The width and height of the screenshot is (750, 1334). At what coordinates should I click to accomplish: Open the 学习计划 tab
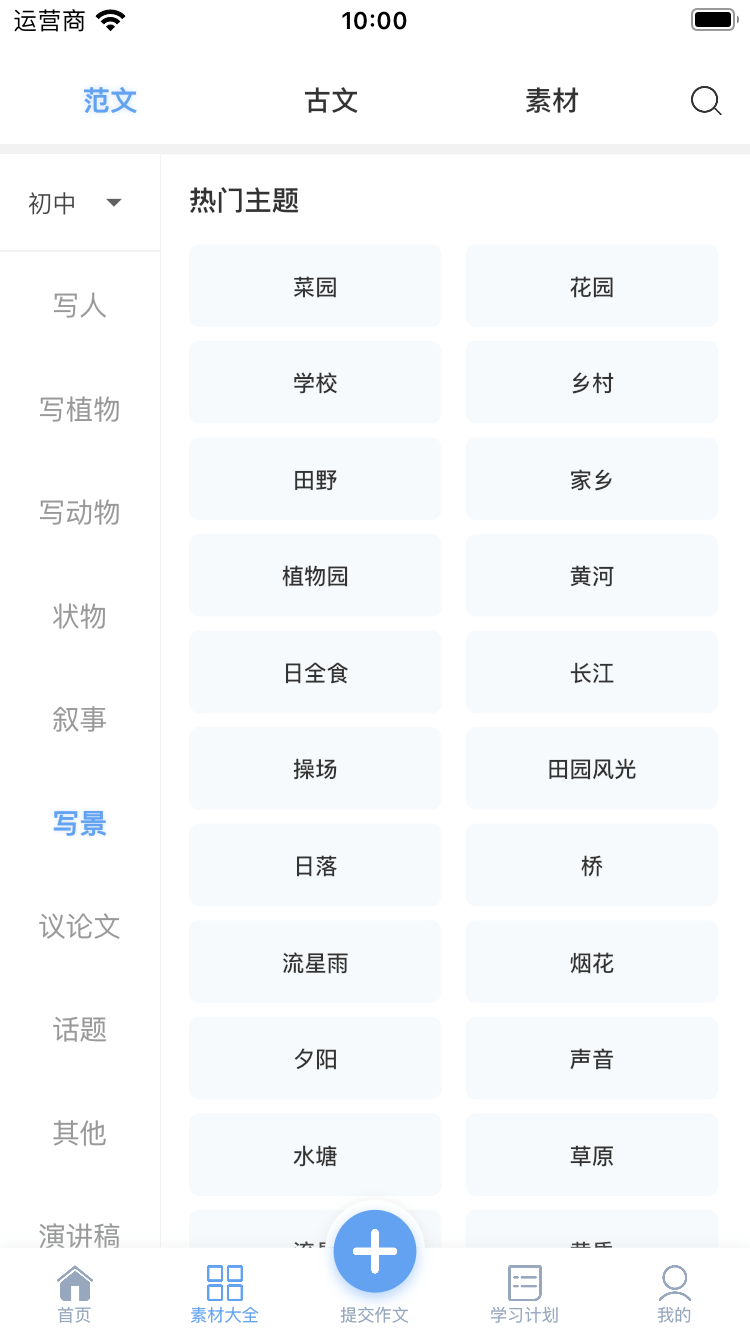pyautogui.click(x=524, y=1293)
